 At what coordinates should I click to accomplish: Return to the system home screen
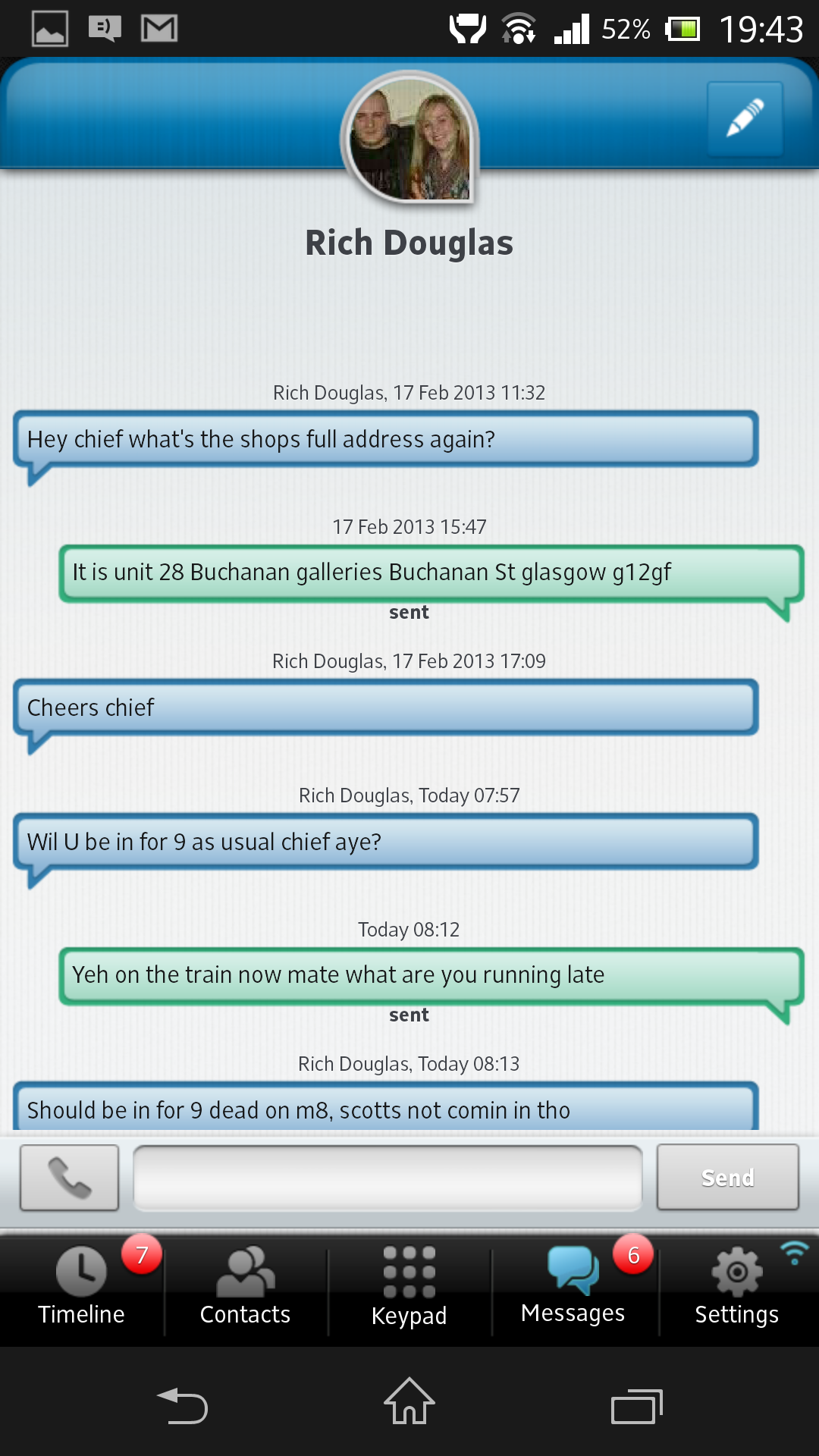[409, 1401]
